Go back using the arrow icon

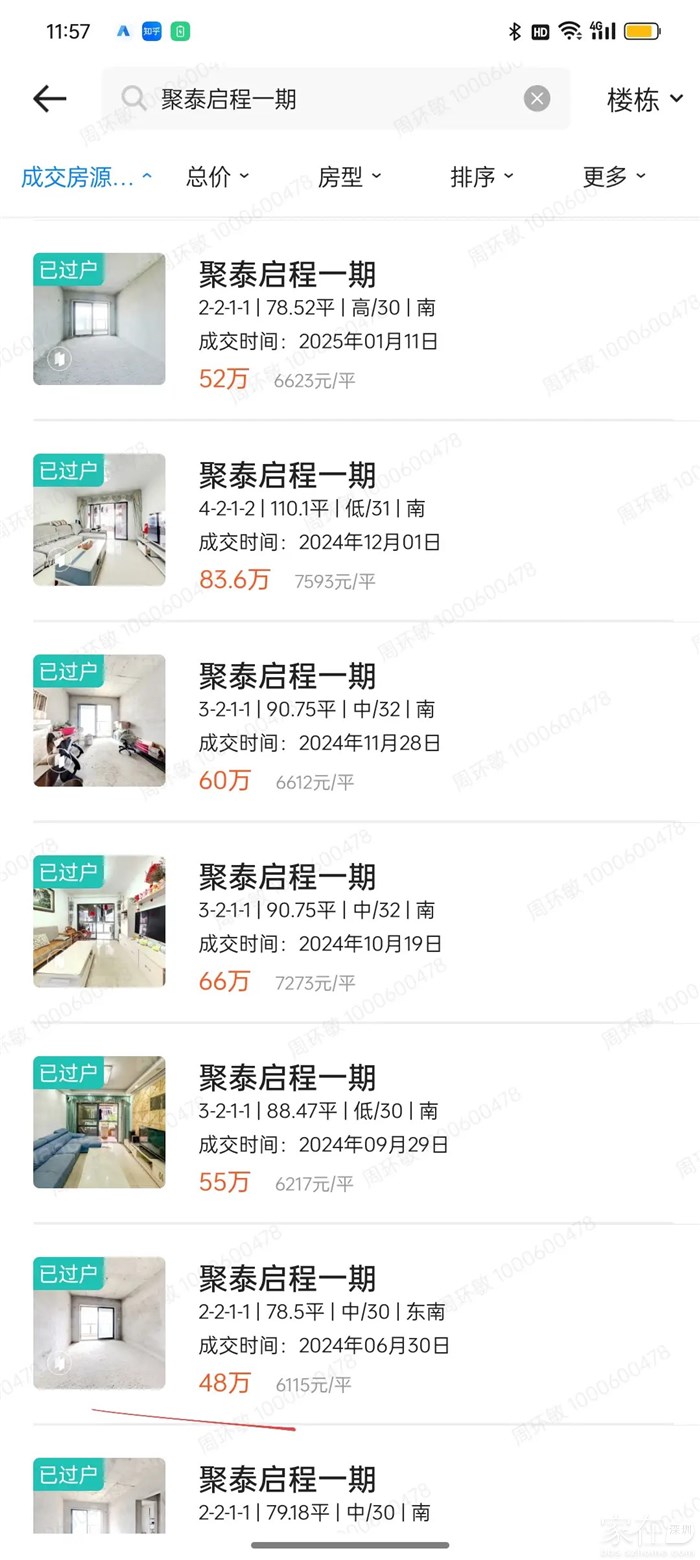coord(49,98)
